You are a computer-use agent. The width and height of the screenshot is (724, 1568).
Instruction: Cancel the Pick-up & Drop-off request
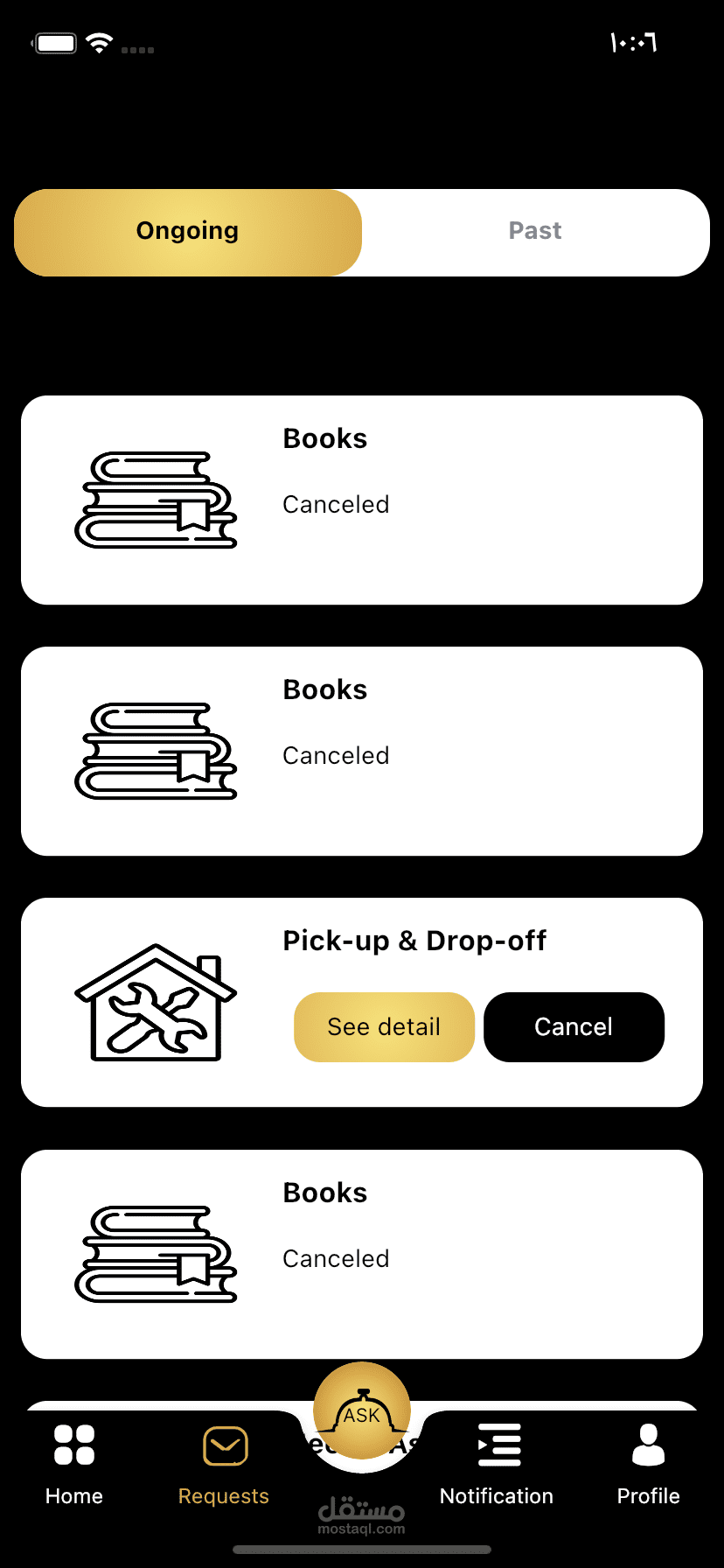coord(574,1027)
